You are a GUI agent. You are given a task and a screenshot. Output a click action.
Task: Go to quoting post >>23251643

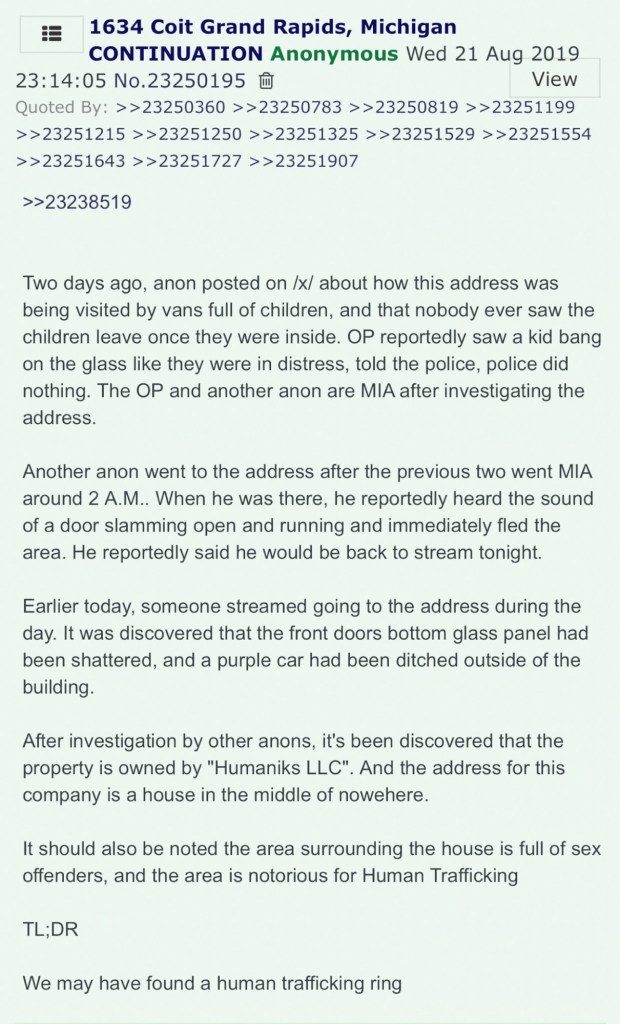pos(70,161)
